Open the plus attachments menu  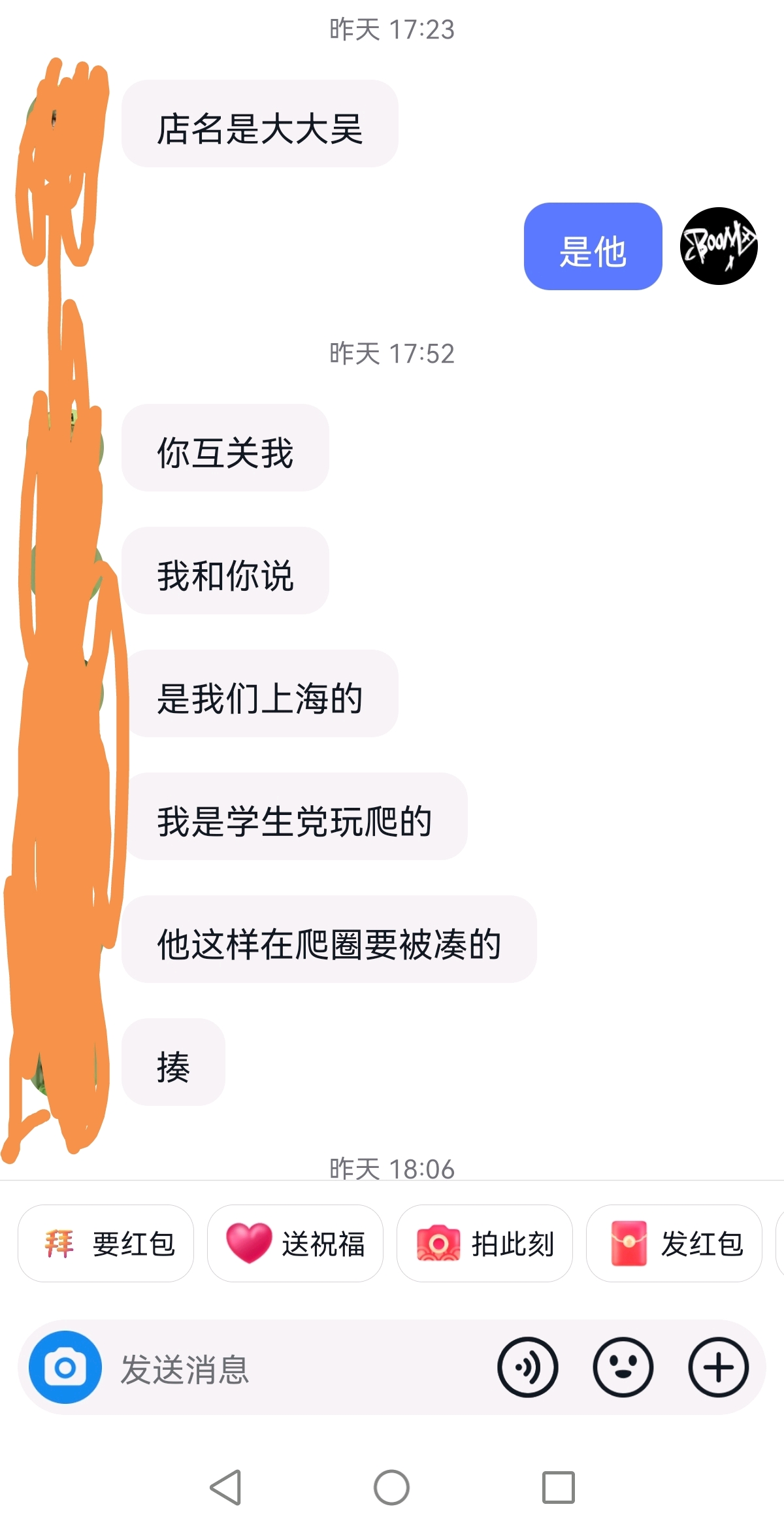pyautogui.click(x=718, y=1367)
